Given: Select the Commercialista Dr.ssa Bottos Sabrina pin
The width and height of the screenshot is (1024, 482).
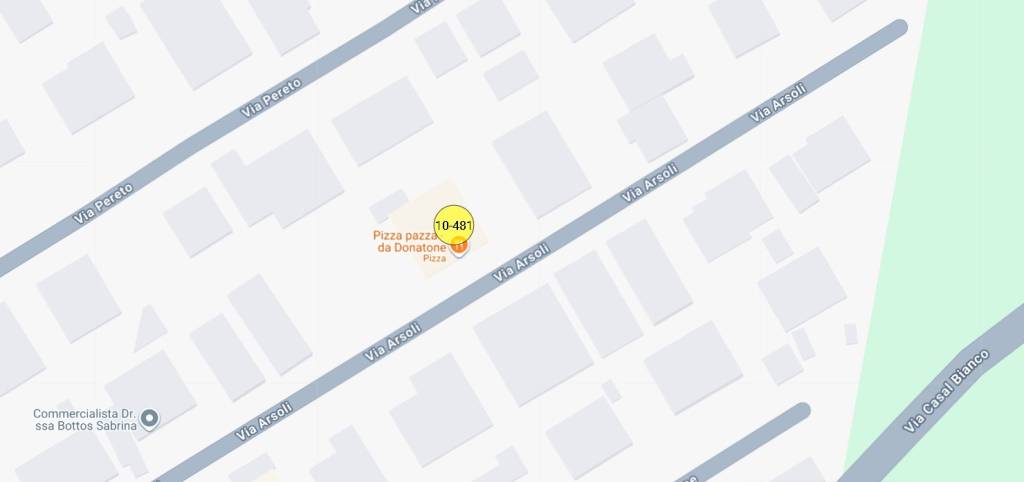Looking at the screenshot, I should coord(150,419).
